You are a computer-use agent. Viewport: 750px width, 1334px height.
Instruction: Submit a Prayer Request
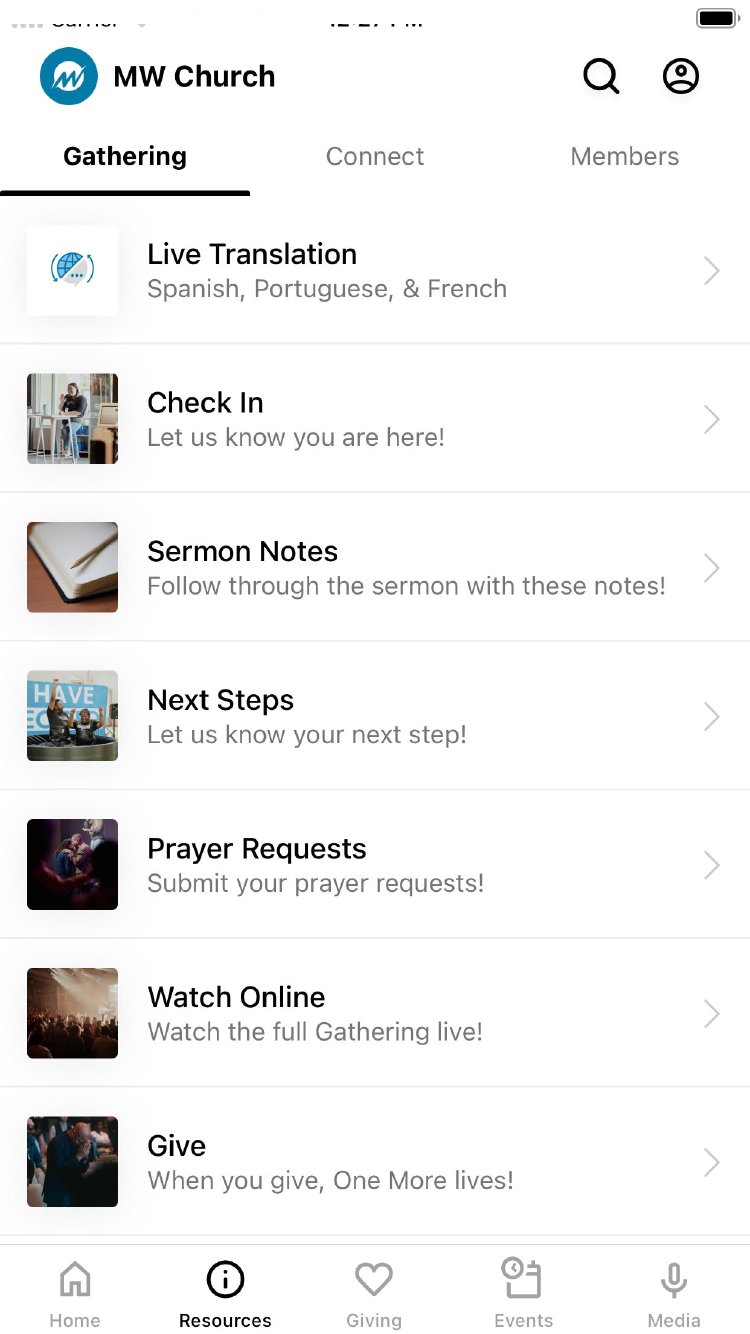tap(375, 865)
